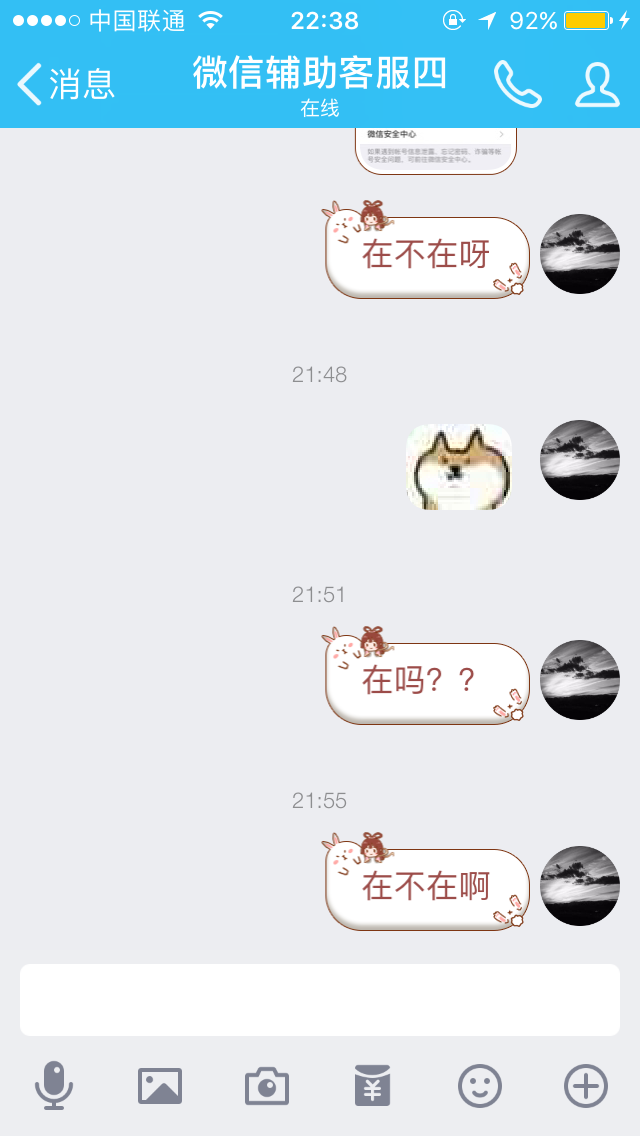The image size is (640, 1136).
Task: Open the emoji panel
Action: pos(480,1086)
